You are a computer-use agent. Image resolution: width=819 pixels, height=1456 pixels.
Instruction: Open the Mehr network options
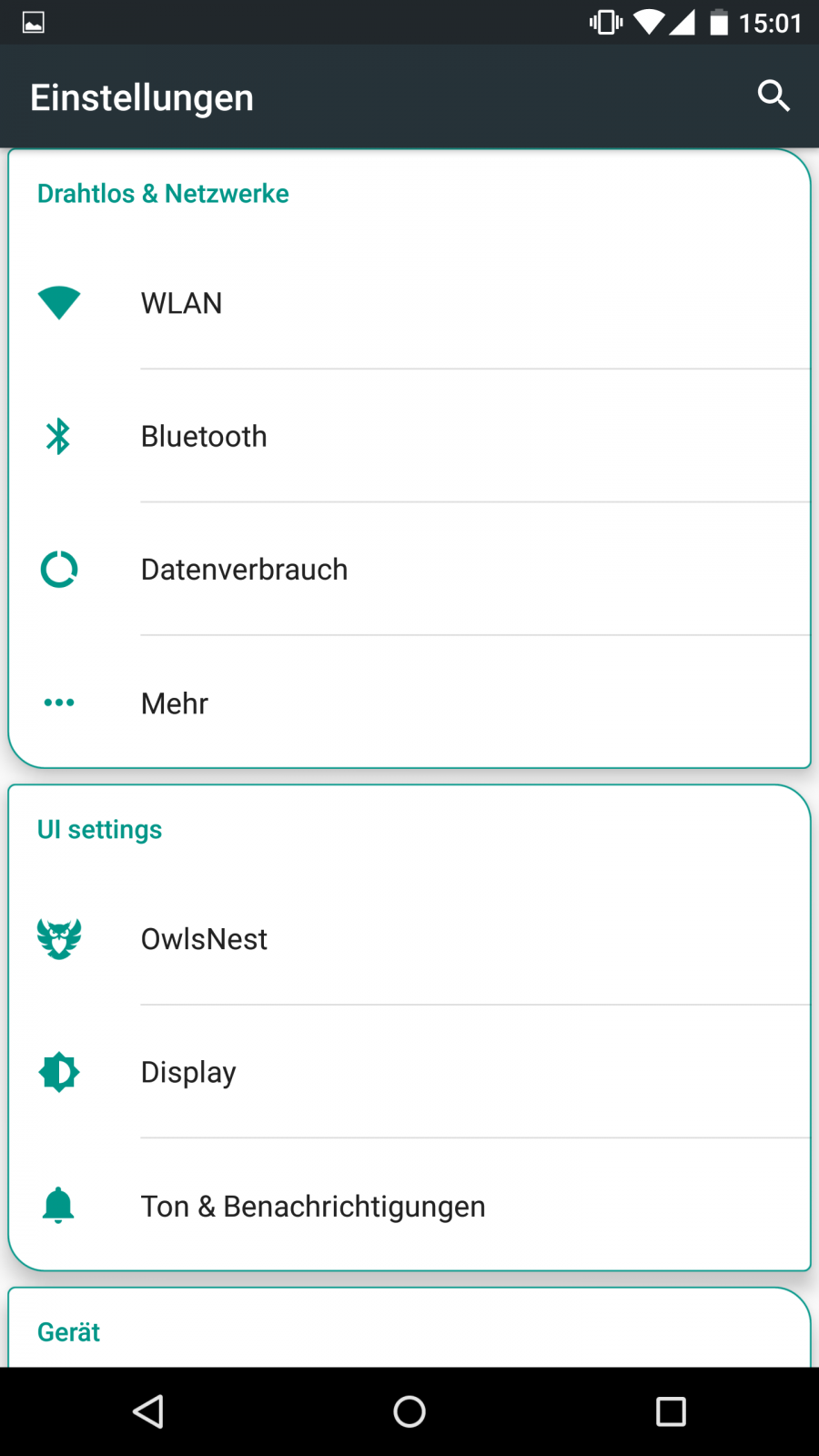pyautogui.click(x=409, y=703)
